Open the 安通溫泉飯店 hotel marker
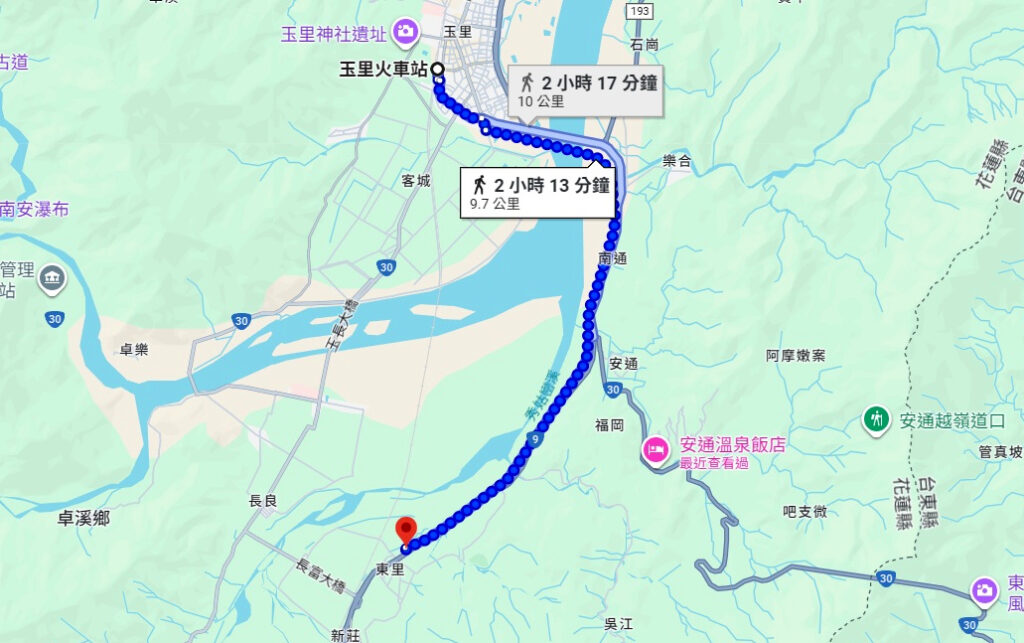1024x643 pixels. point(656,451)
